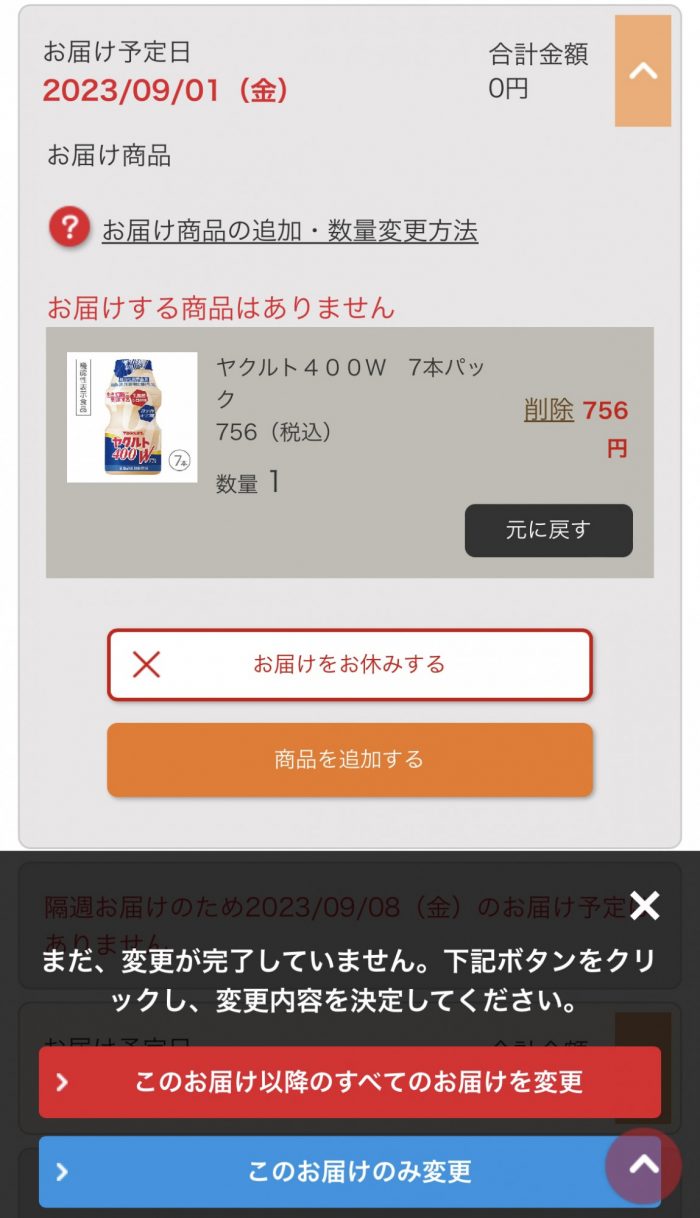Tap 削除 for ヤクルト400W
700x1218 pixels.
pyautogui.click(x=548, y=410)
